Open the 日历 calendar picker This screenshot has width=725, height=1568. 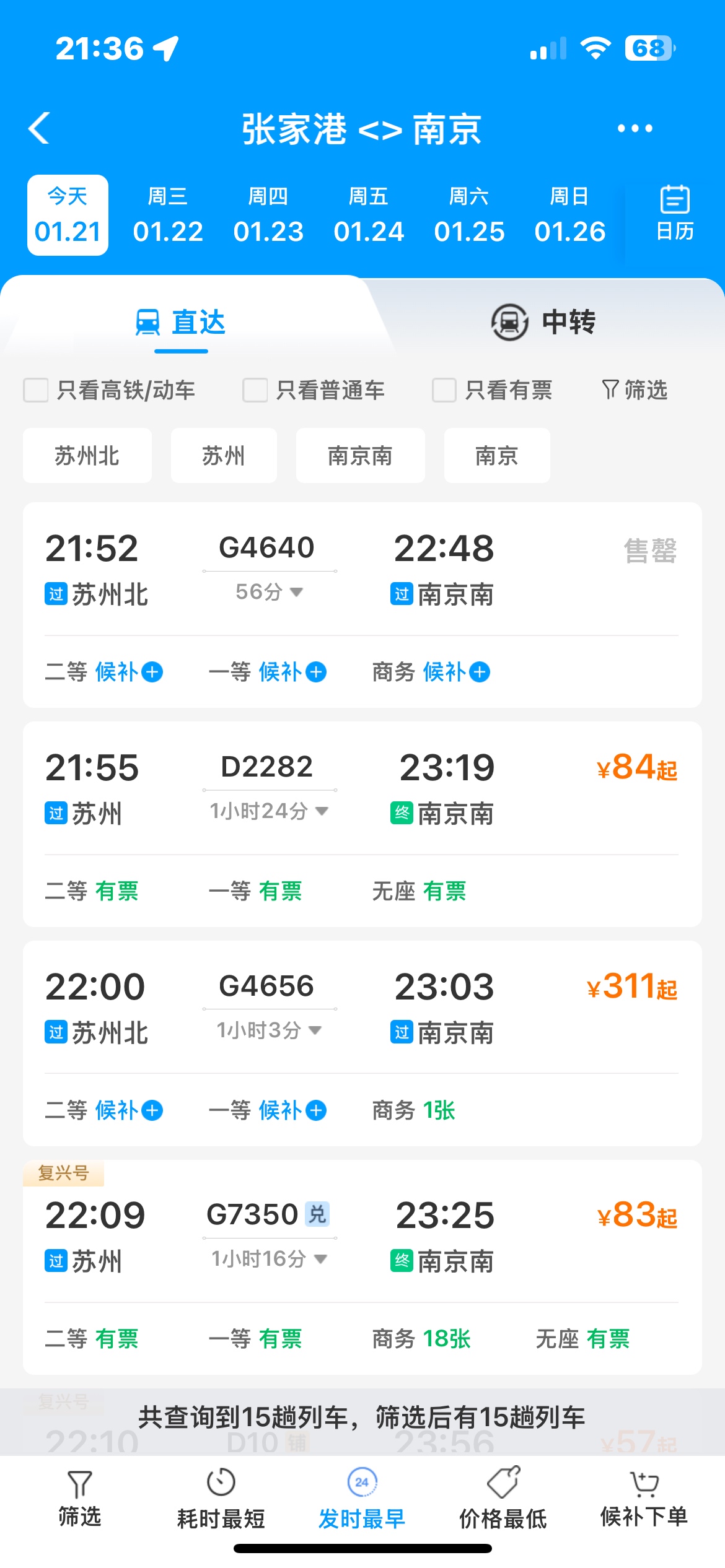tap(675, 213)
